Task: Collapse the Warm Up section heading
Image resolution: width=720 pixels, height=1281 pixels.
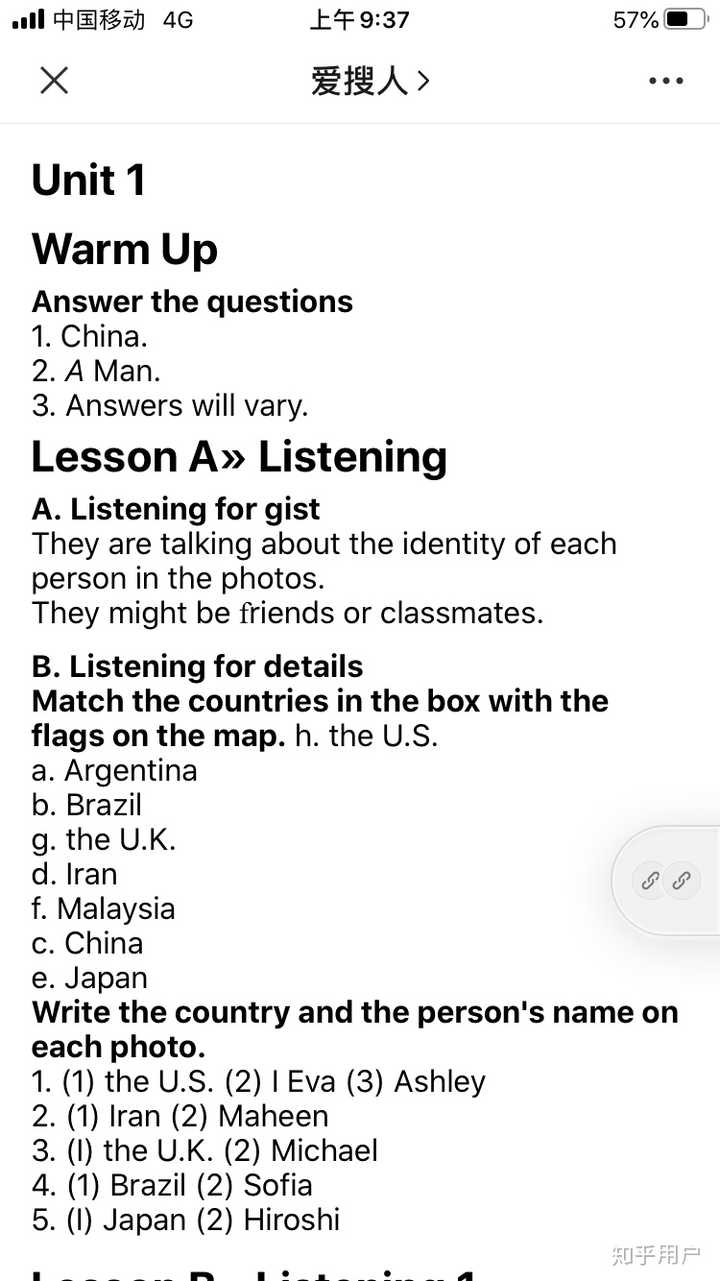Action: point(124,249)
